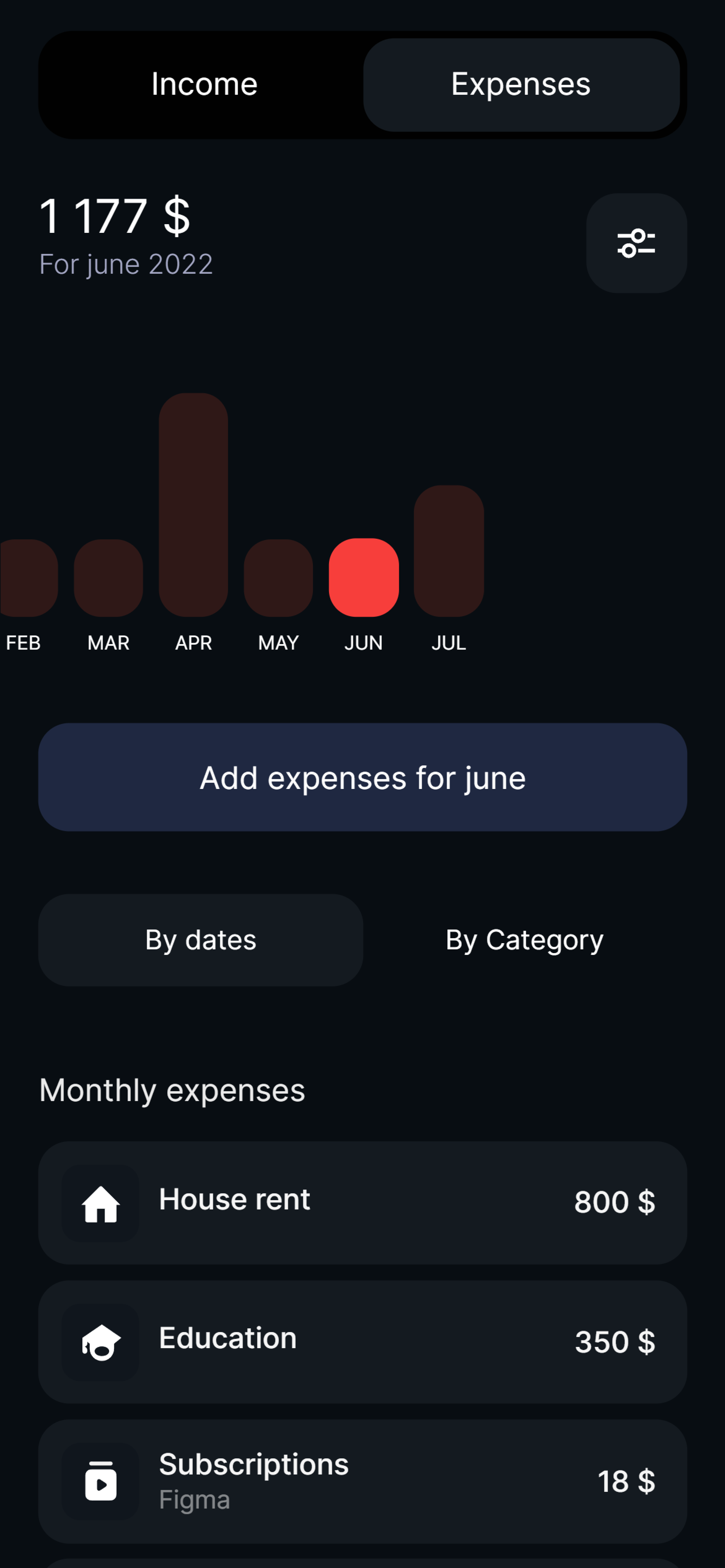Open the House rent expense
Screen dimensions: 725x1568
point(362,1203)
